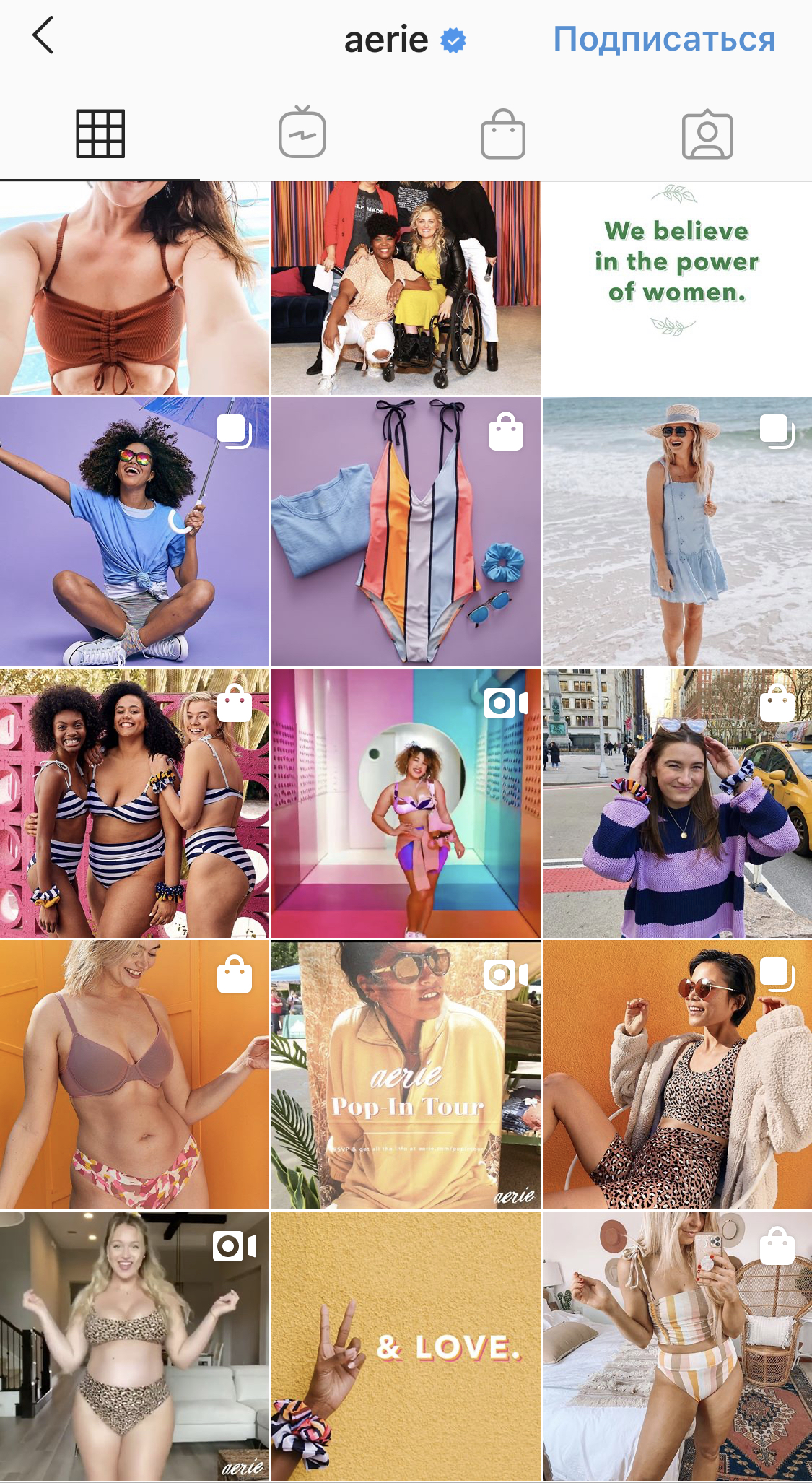Open the '& LOVE.' peace sign post
The image size is (812, 1483).
tap(406, 1346)
